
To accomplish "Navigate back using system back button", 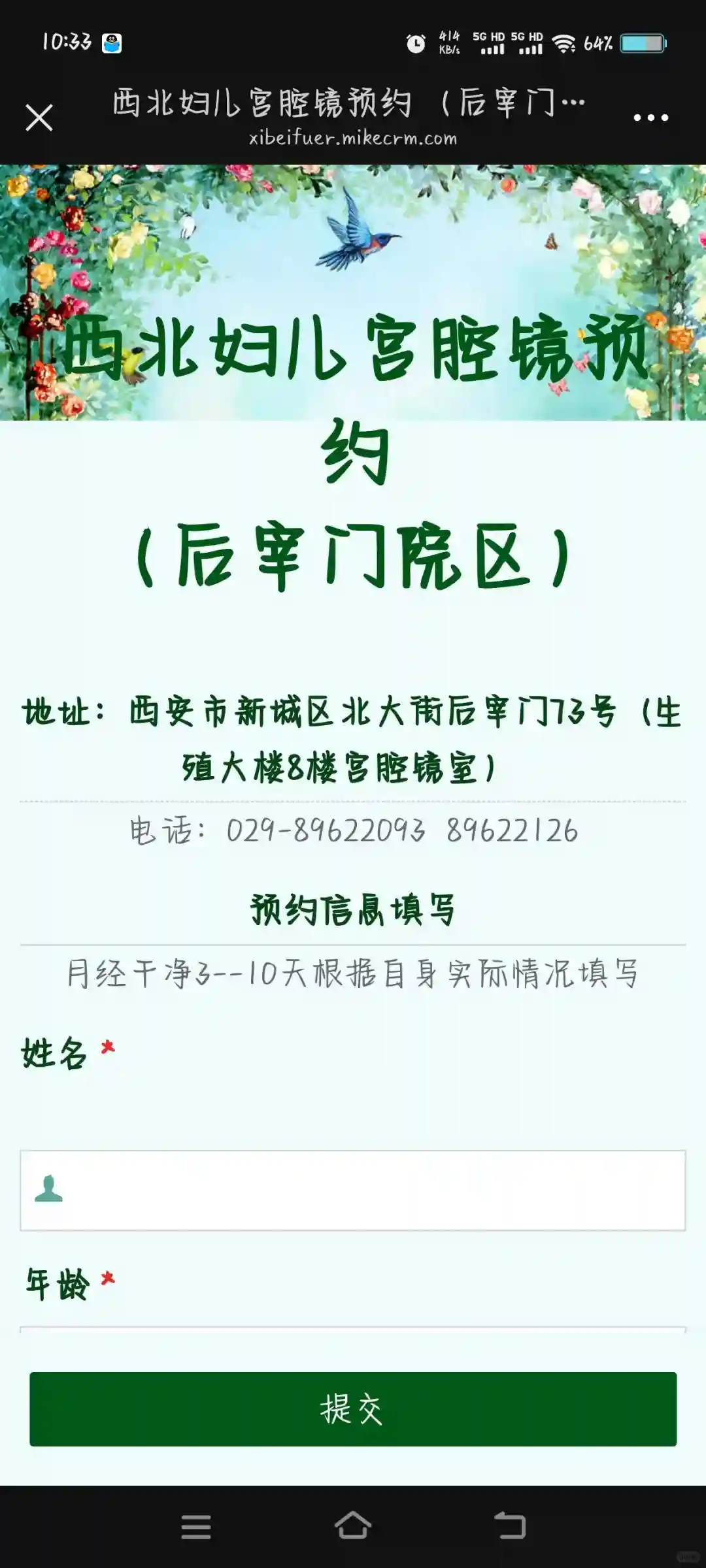I will [x=510, y=1526].
